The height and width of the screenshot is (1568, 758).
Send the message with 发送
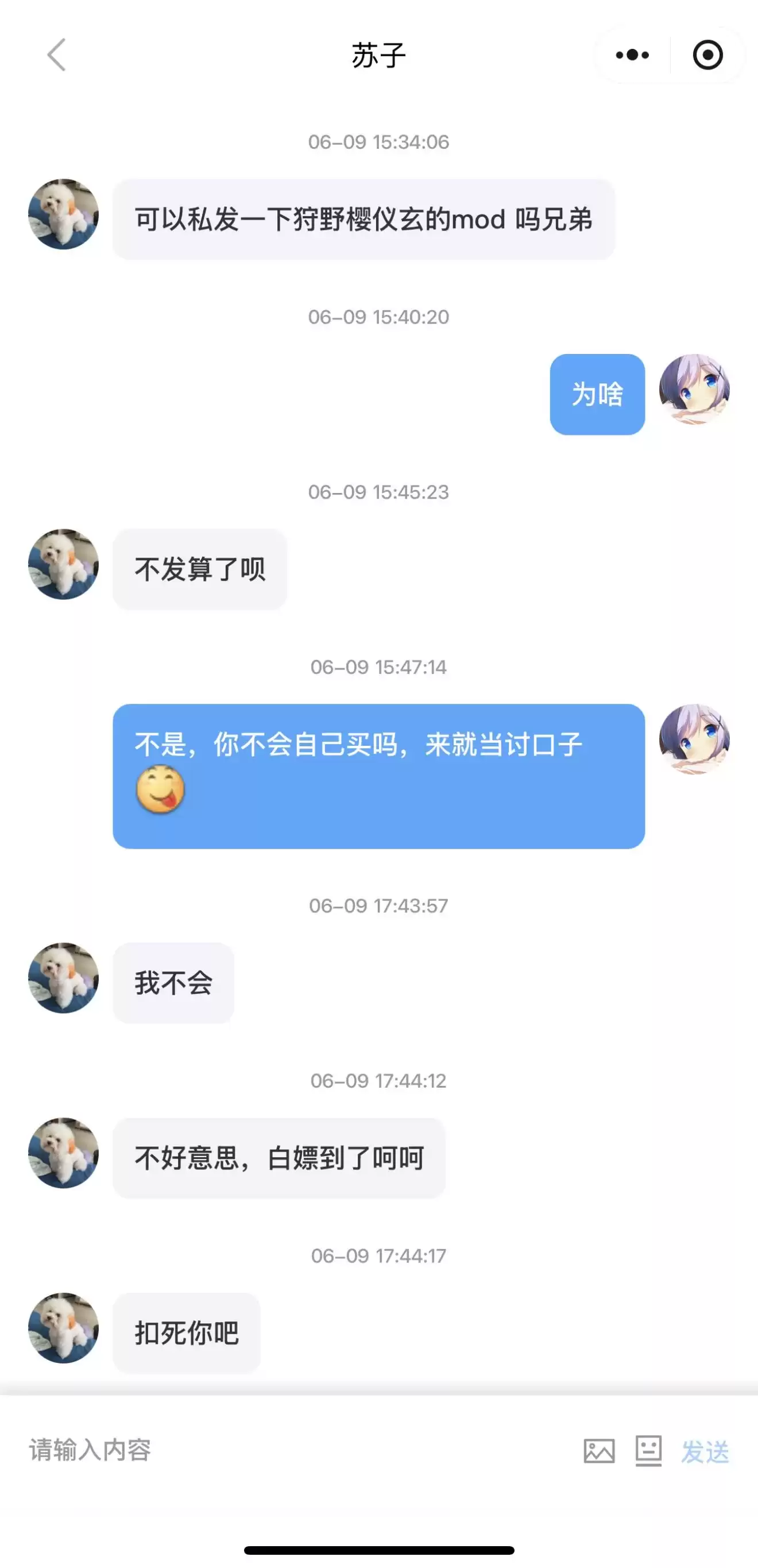[x=705, y=1452]
